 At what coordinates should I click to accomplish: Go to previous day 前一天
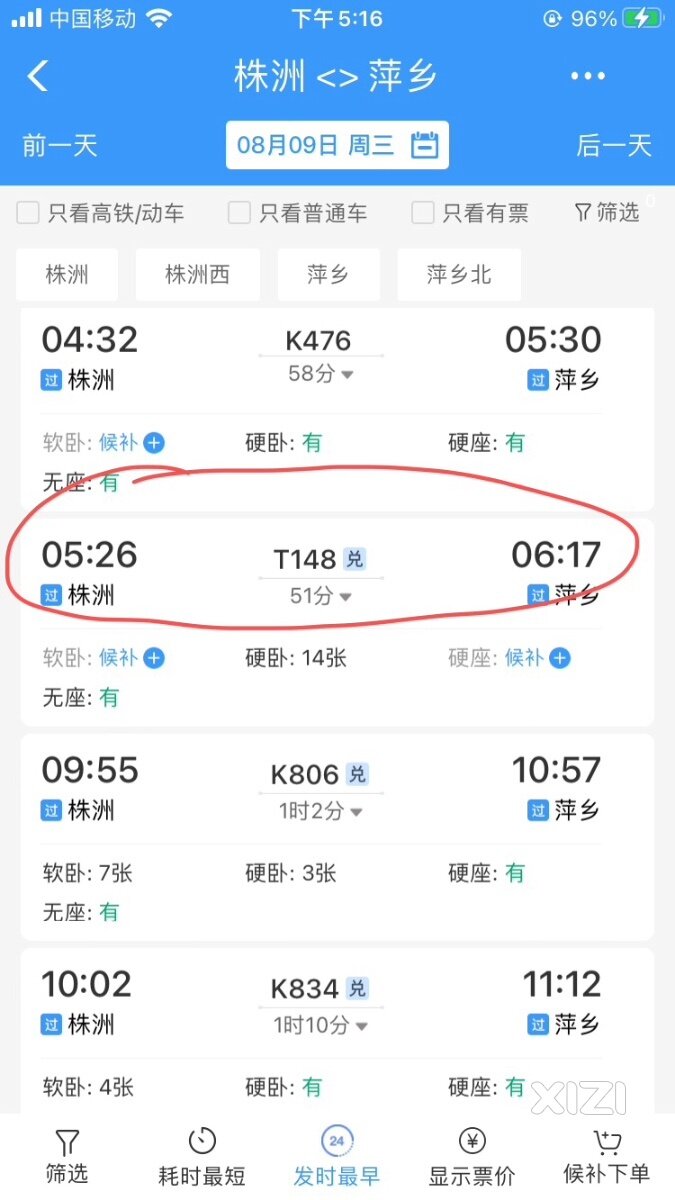coord(60,146)
